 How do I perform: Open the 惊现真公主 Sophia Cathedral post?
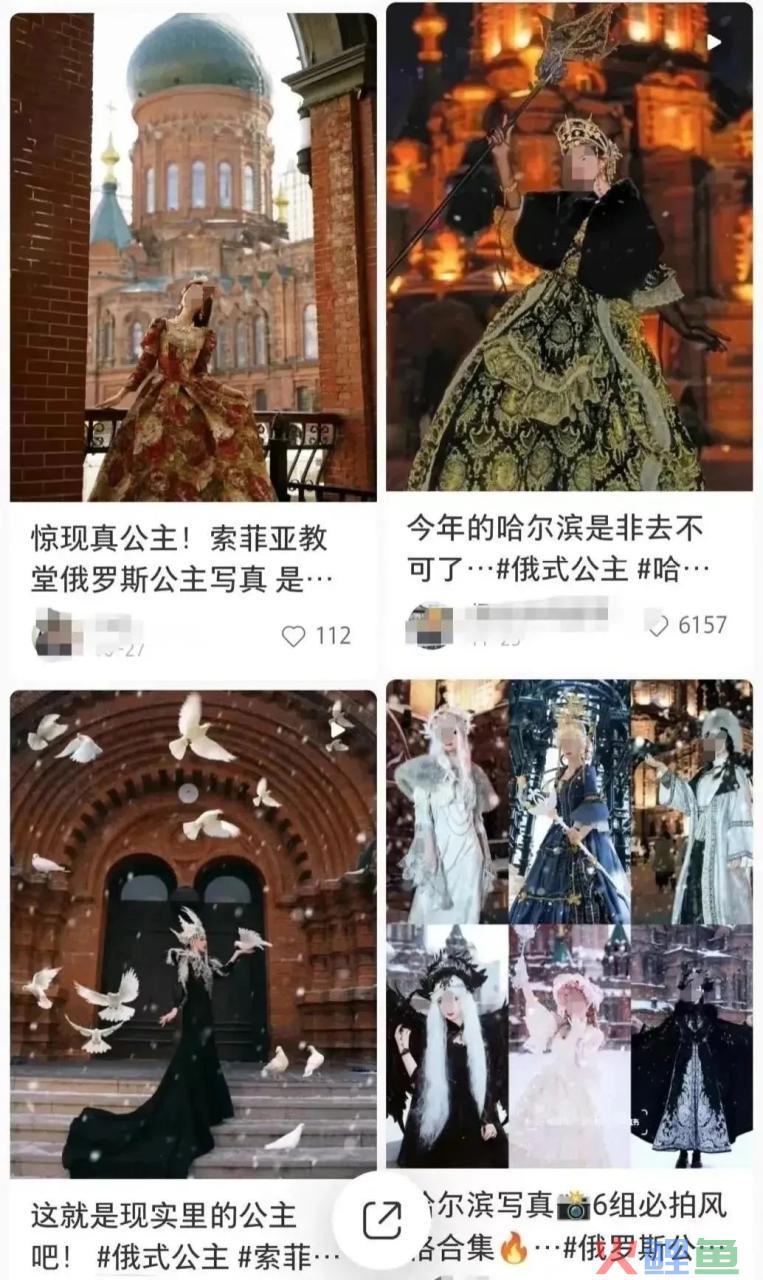193,254
